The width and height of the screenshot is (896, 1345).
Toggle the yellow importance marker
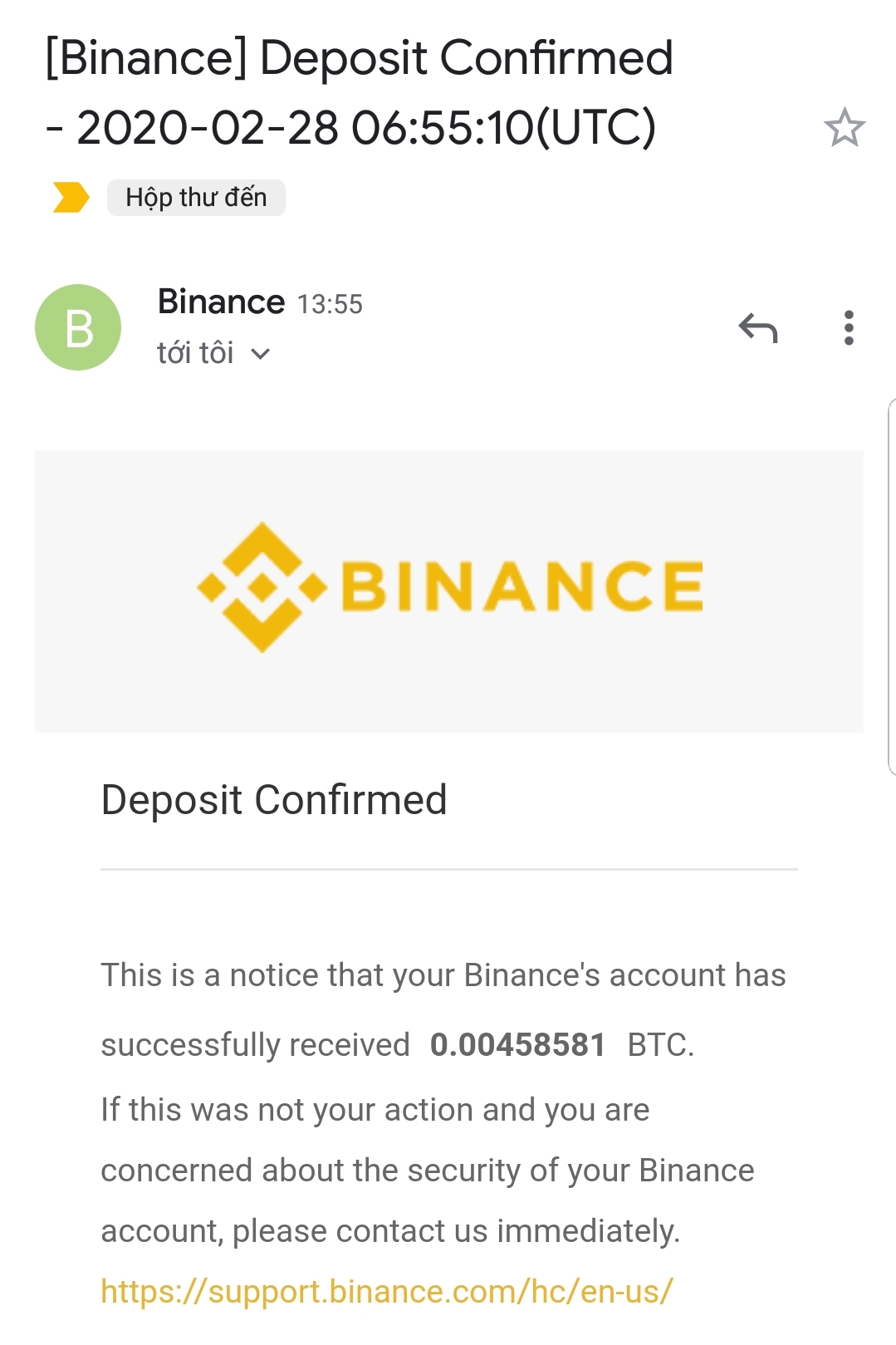[x=71, y=198]
